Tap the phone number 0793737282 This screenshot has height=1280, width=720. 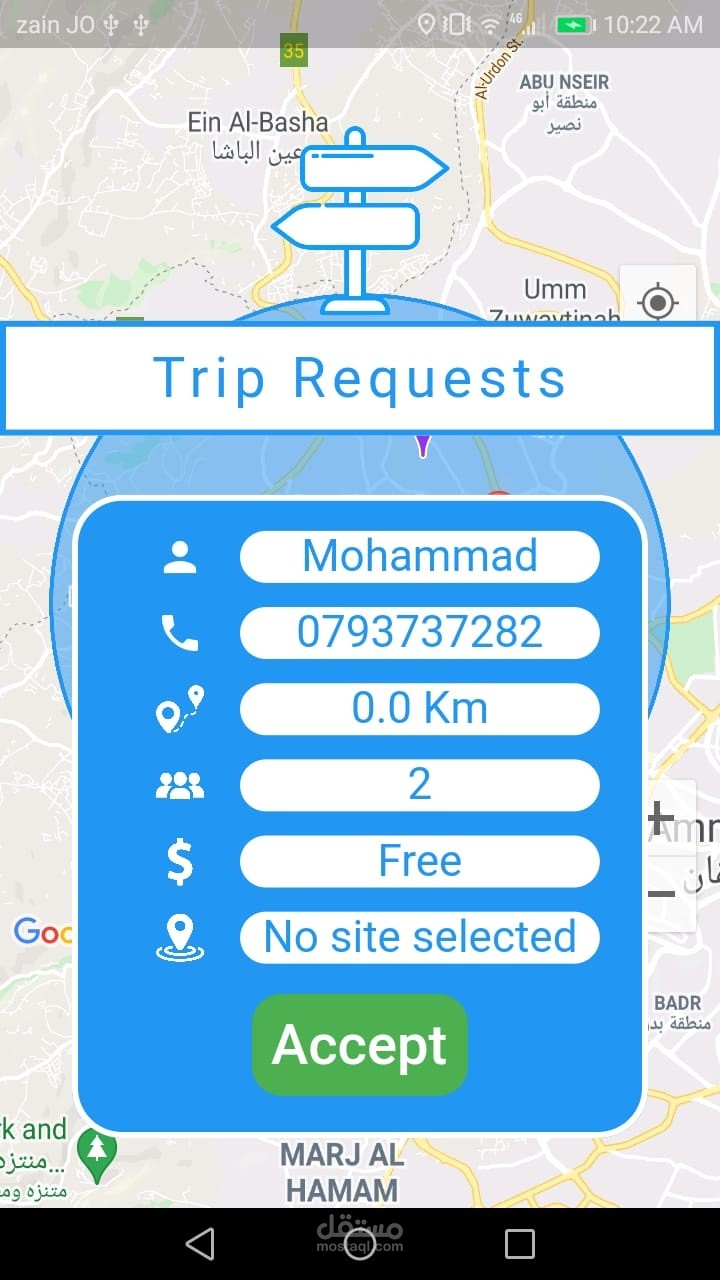[x=419, y=632]
